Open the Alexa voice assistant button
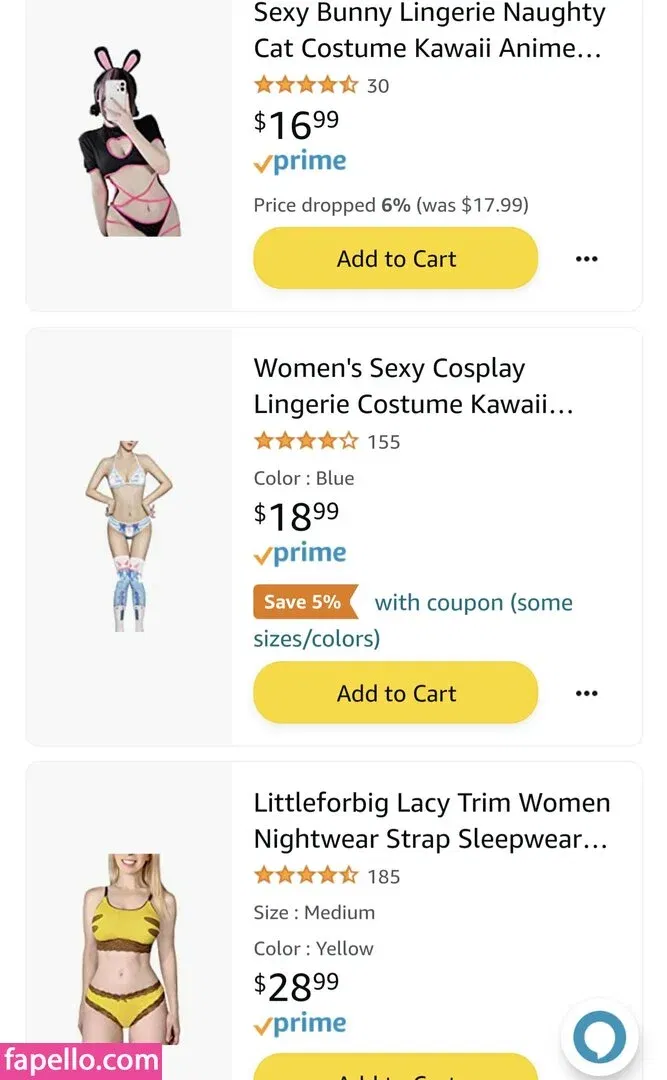The image size is (667, 1080). pyautogui.click(x=599, y=1037)
